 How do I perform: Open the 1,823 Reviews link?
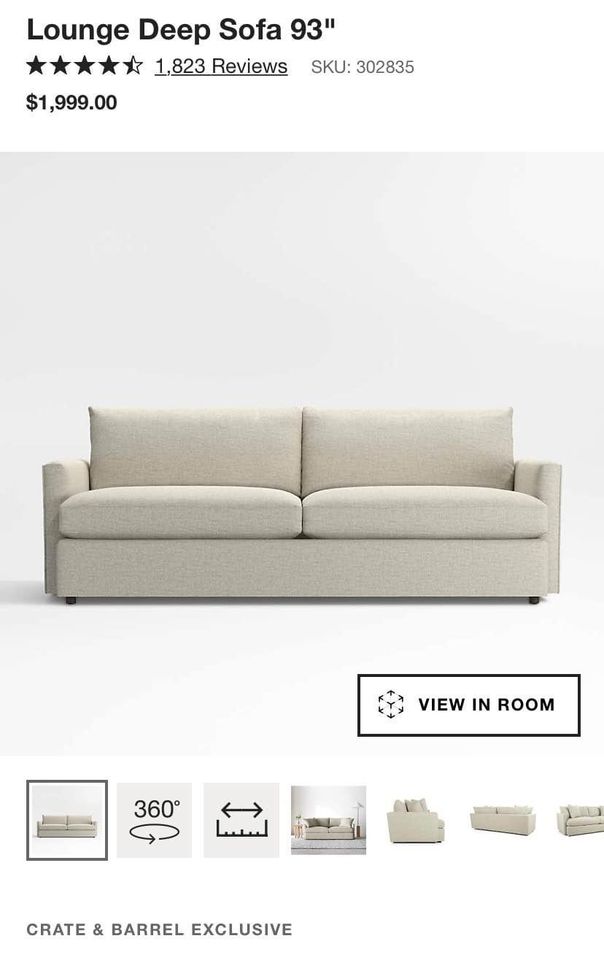tap(221, 67)
